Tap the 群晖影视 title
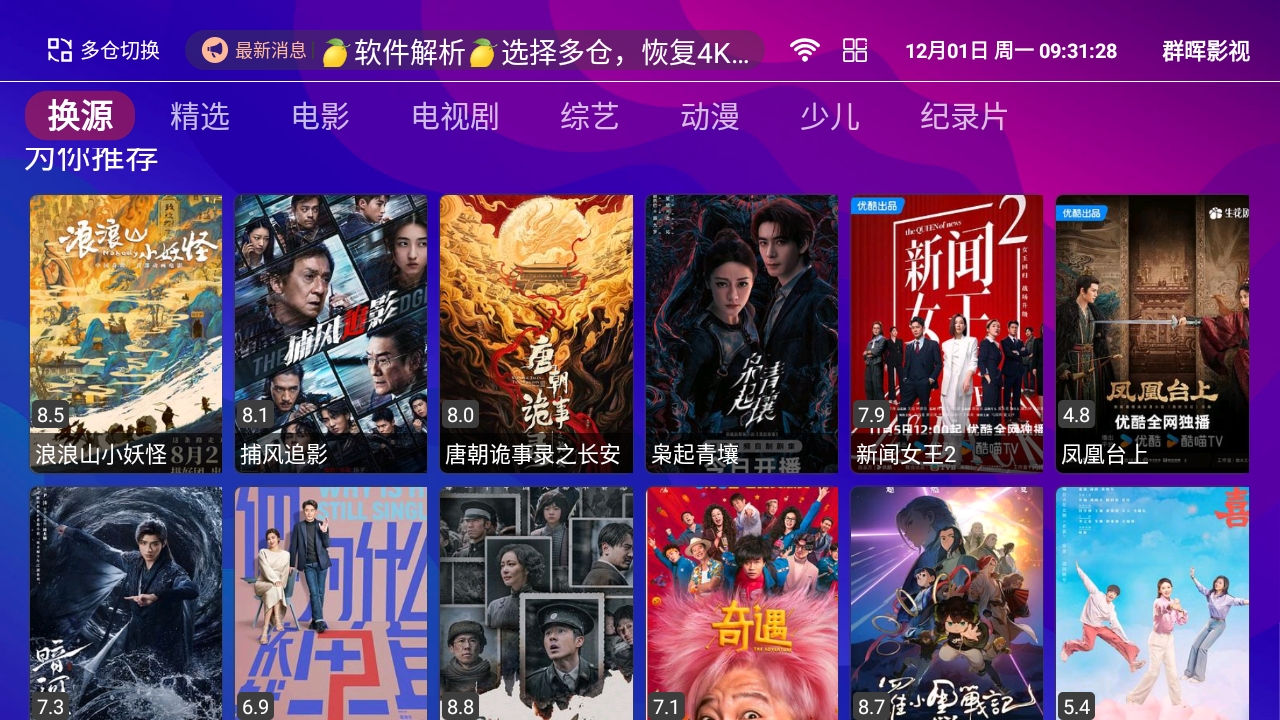This screenshot has width=1280, height=720. coord(1206,51)
